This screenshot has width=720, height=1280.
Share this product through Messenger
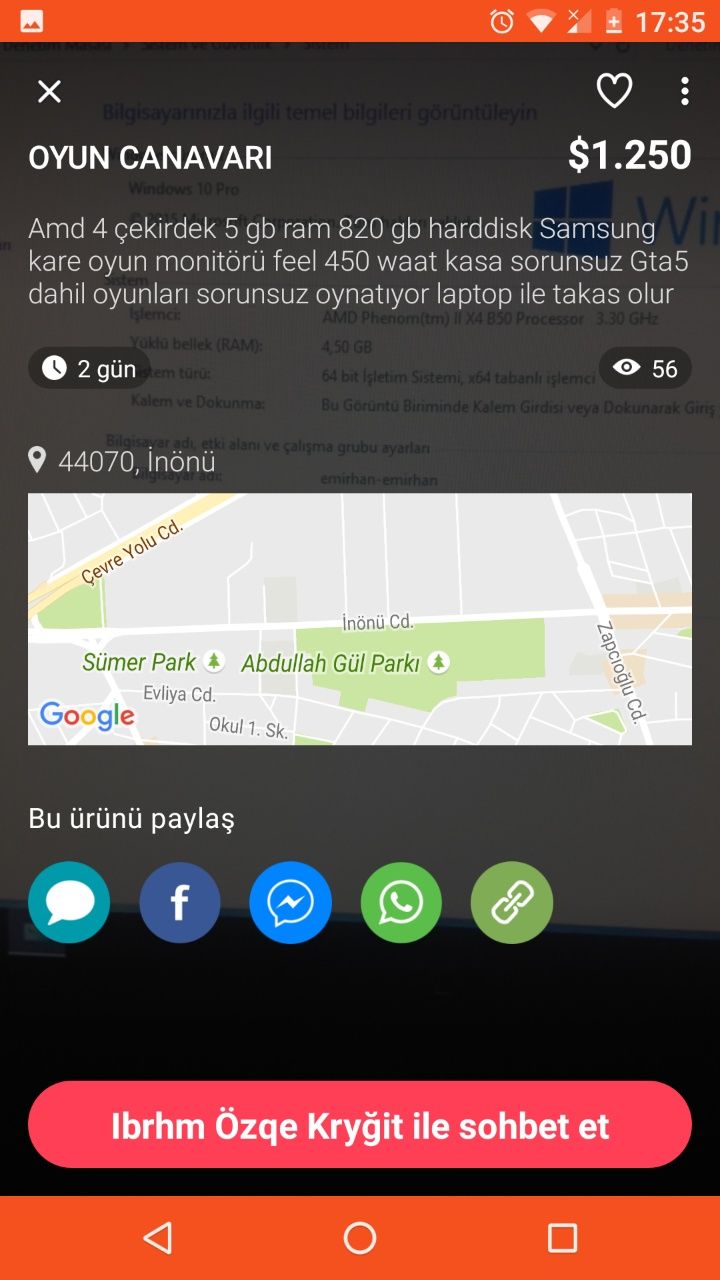point(290,903)
